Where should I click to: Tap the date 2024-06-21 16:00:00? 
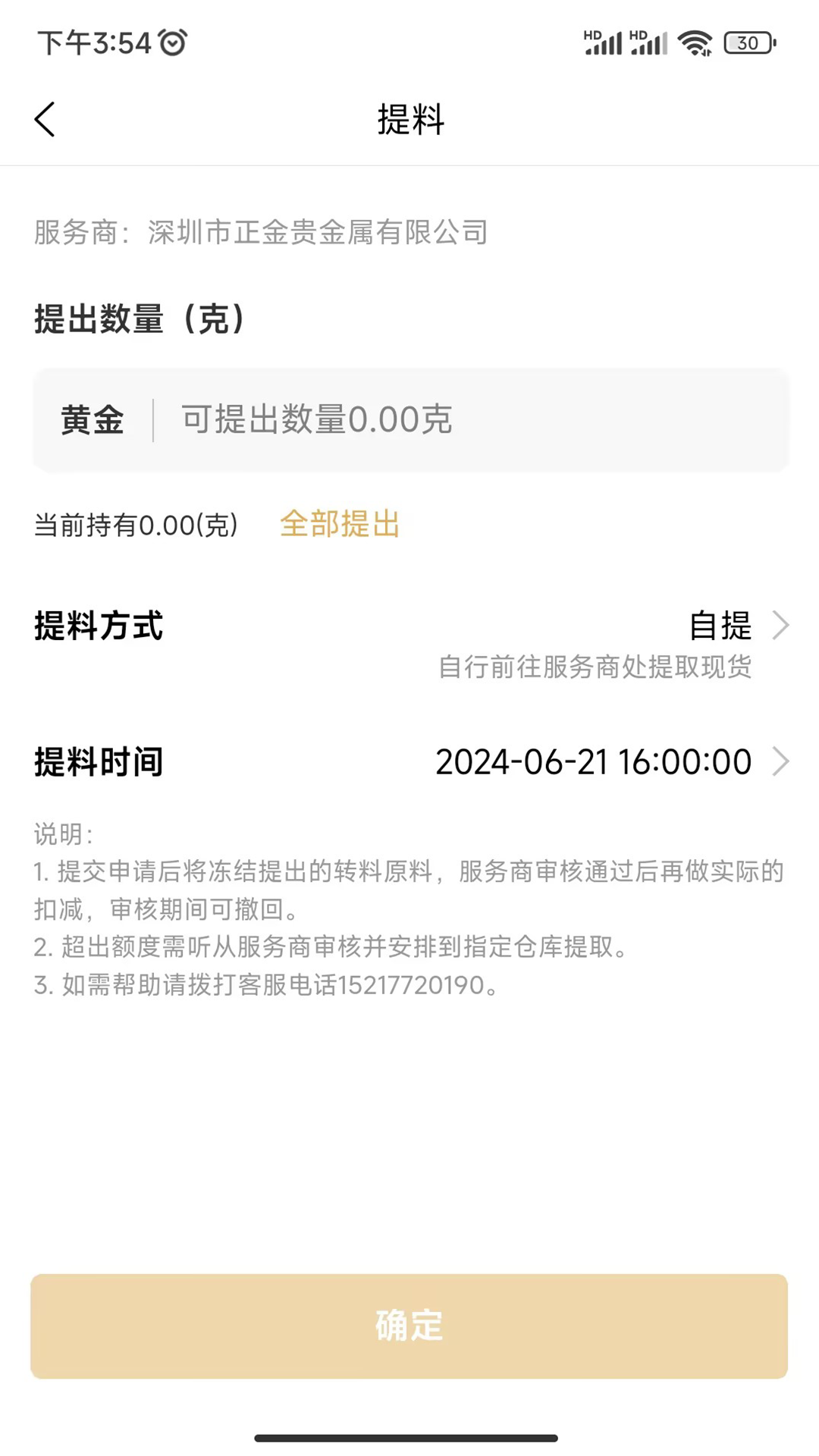click(x=594, y=761)
